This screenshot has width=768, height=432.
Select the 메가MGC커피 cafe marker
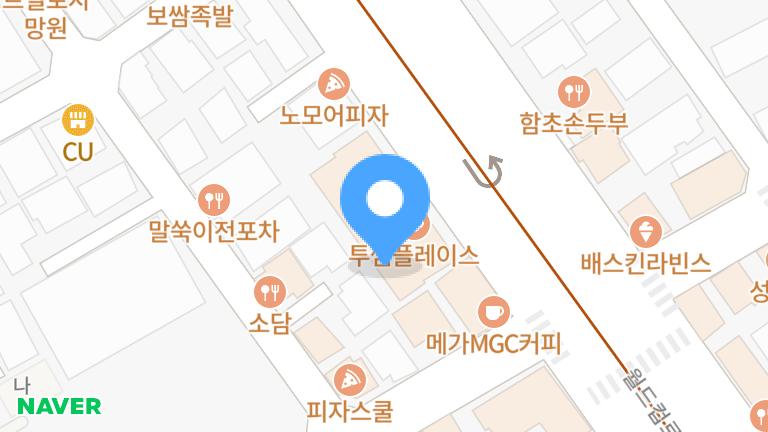coord(493,311)
